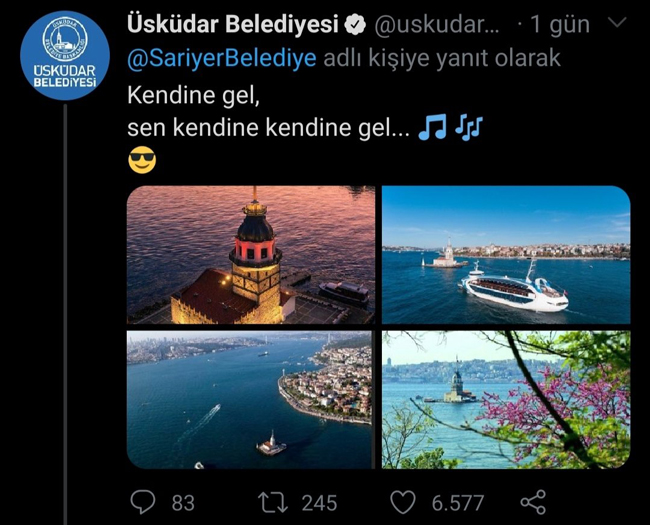Open the aerial Bosphorus coastline photo
Screen dimensions: 650x525
pos(251,400)
